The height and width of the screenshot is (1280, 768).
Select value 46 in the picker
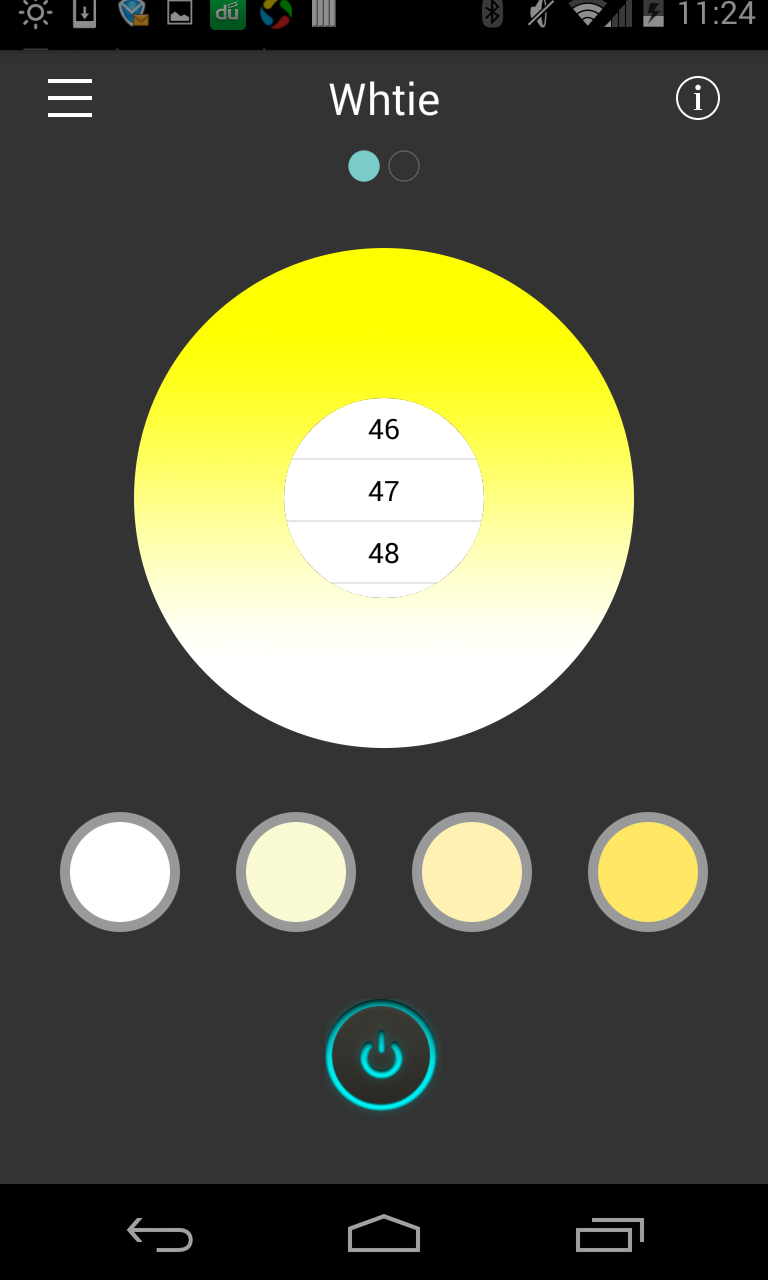coord(384,430)
